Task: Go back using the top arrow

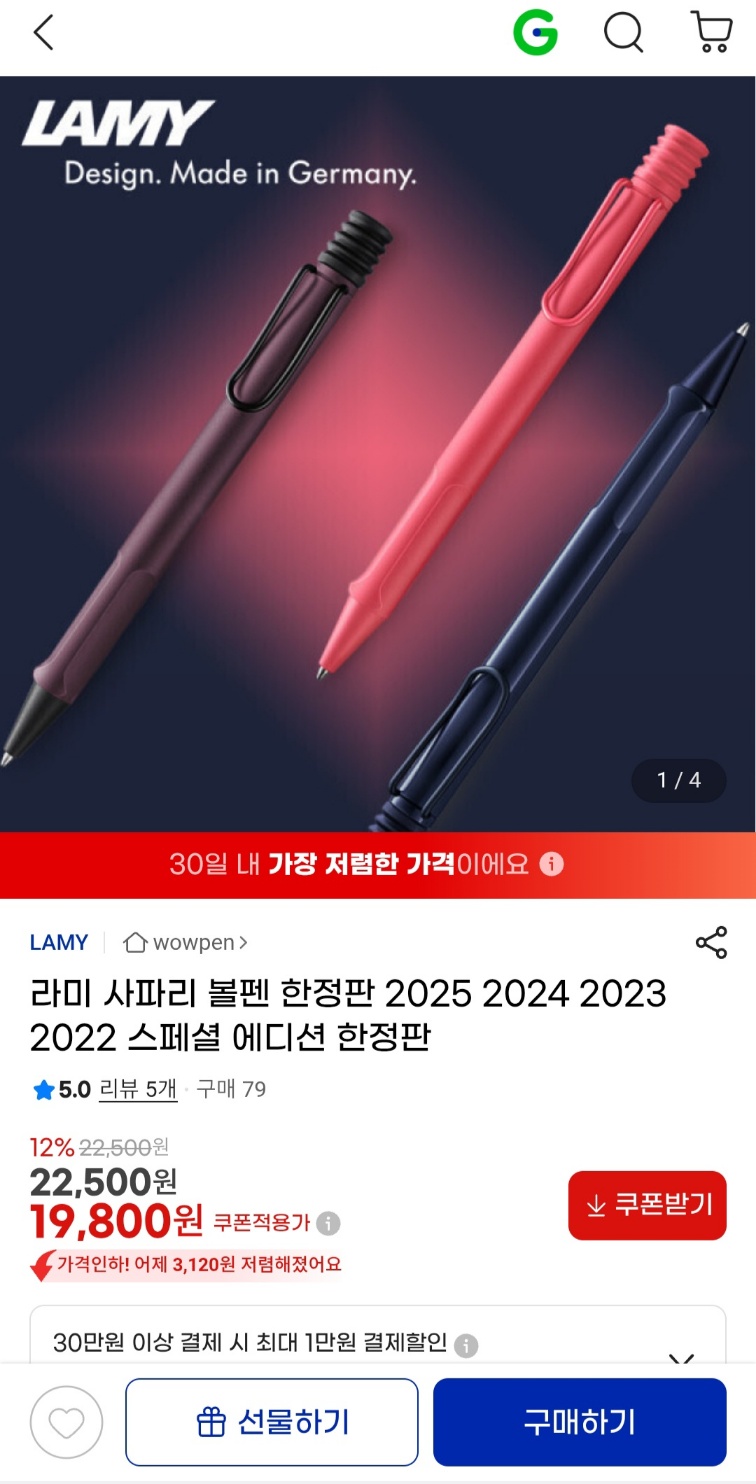Action: tap(43, 34)
